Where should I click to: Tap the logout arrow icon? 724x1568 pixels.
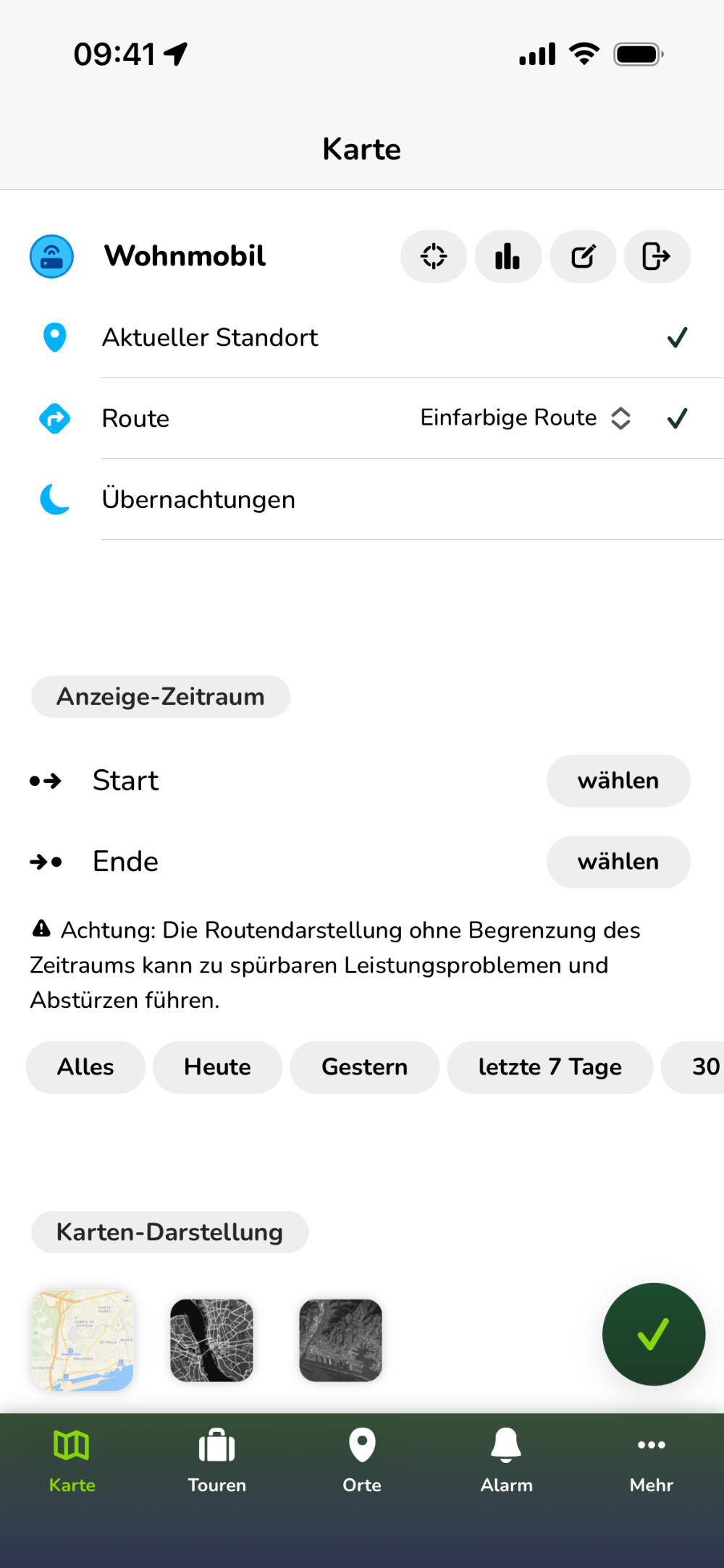pyautogui.click(x=657, y=256)
